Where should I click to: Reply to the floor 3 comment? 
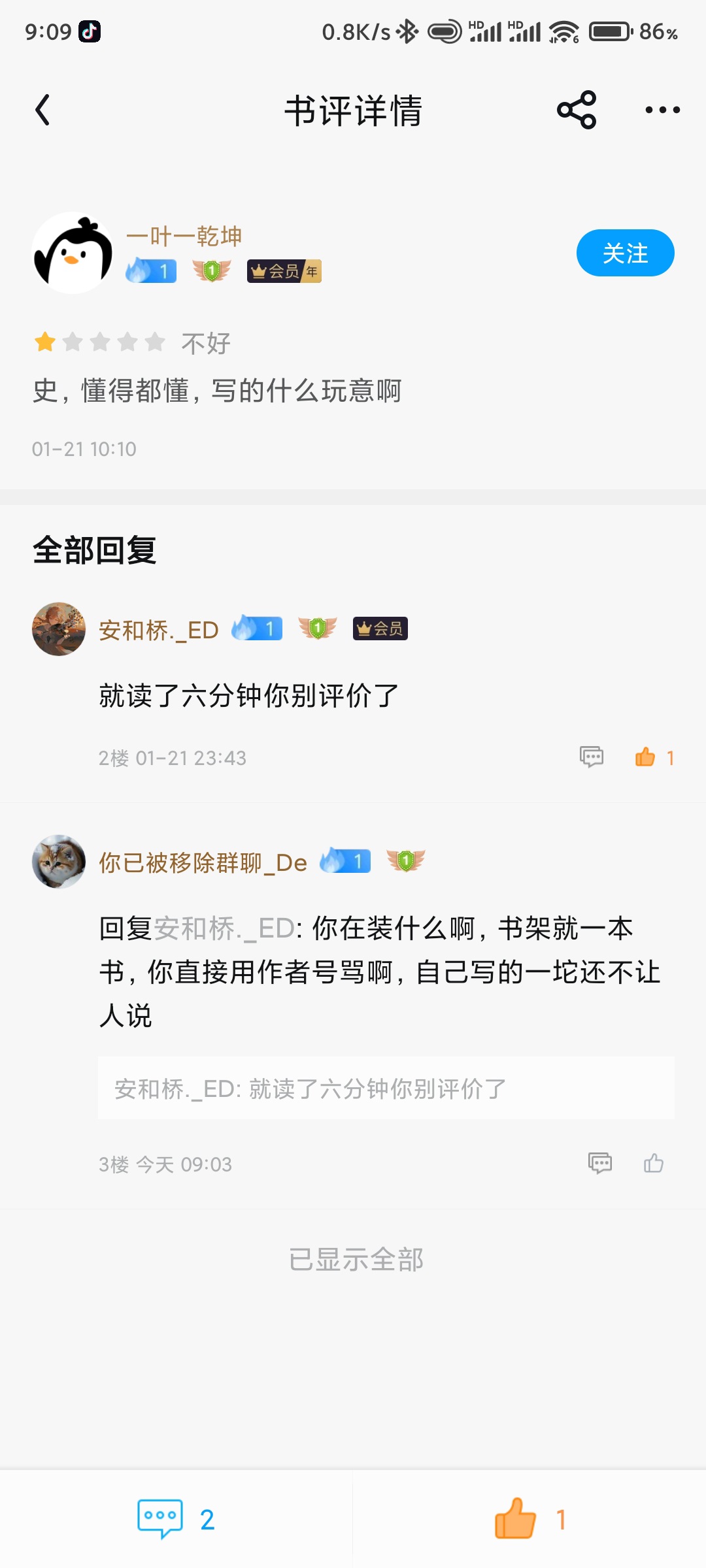(x=599, y=1163)
